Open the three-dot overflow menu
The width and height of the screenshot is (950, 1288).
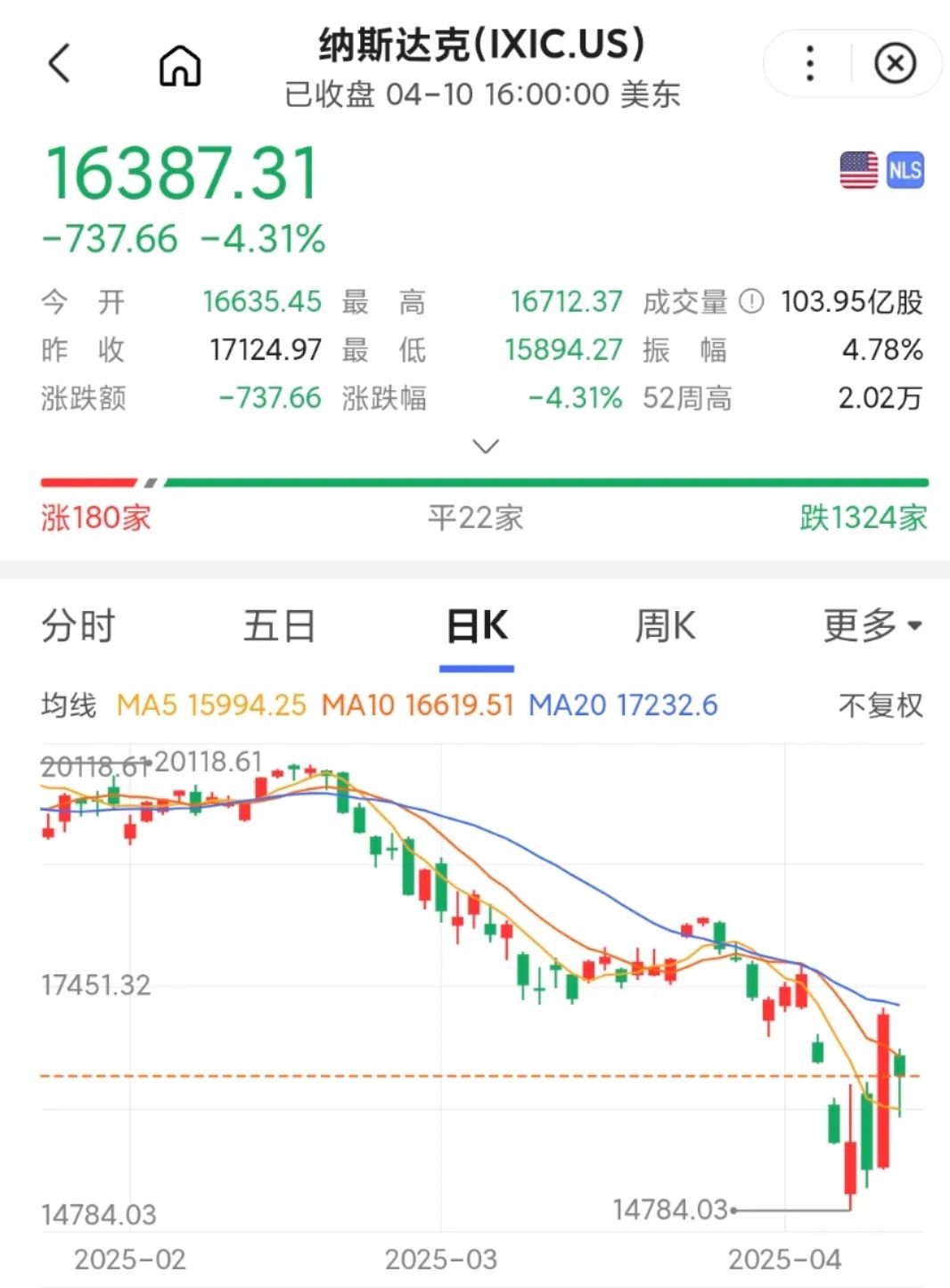coord(809,64)
